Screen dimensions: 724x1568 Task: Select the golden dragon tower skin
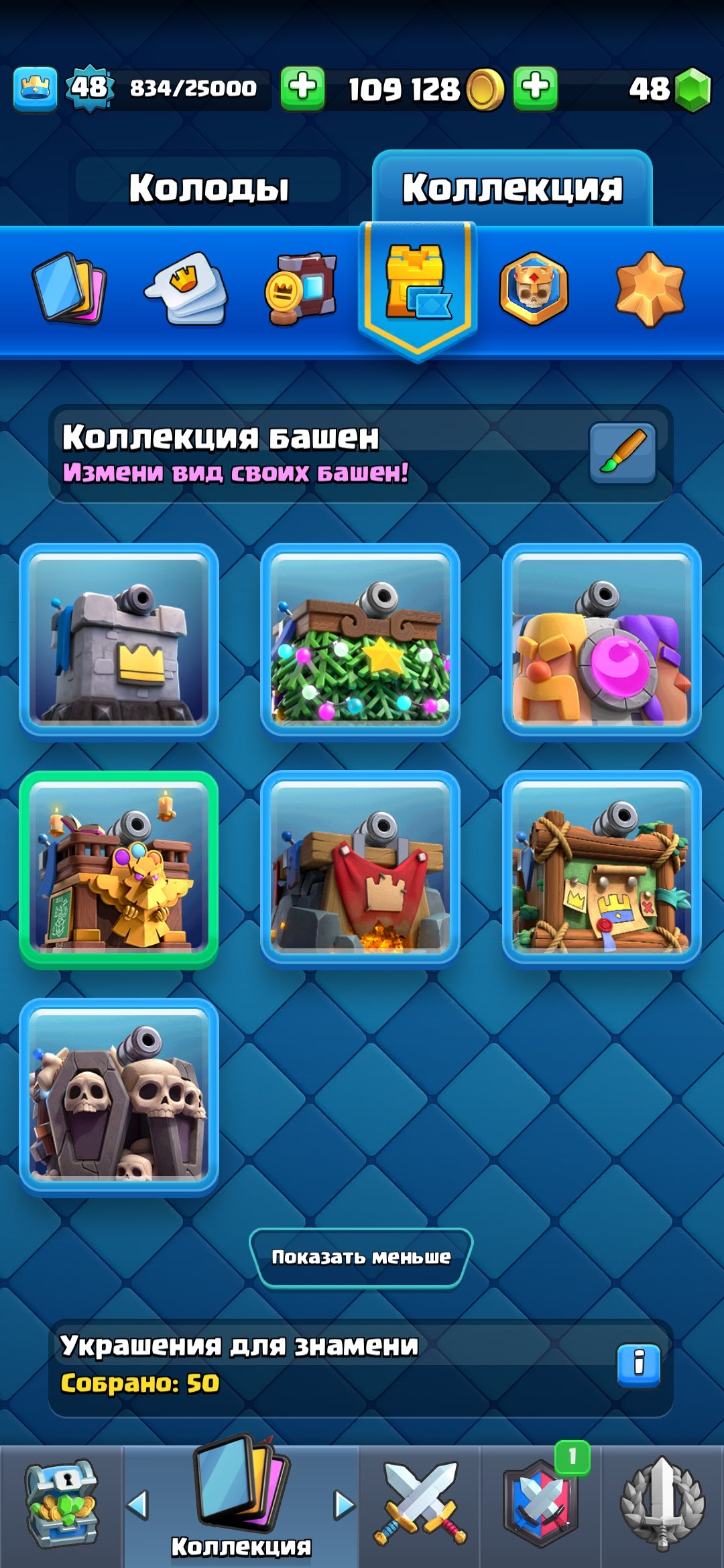(119, 869)
